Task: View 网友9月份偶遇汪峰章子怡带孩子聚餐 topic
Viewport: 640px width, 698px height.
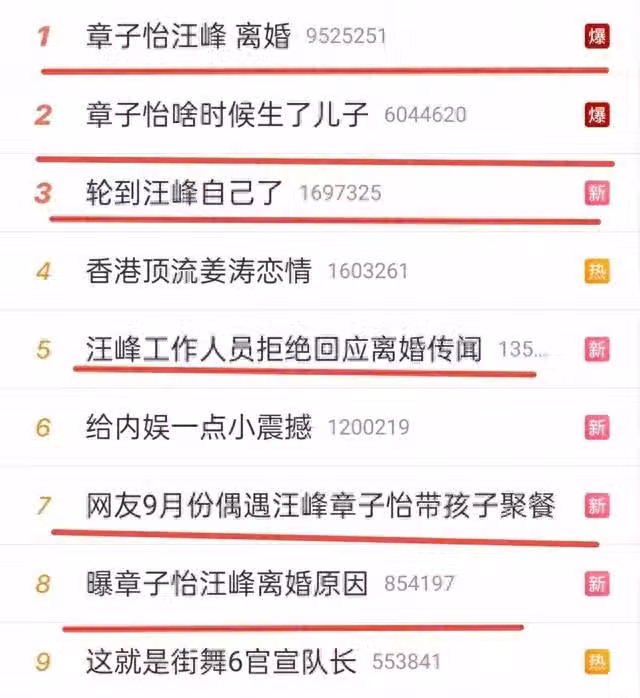Action: [x=320, y=505]
